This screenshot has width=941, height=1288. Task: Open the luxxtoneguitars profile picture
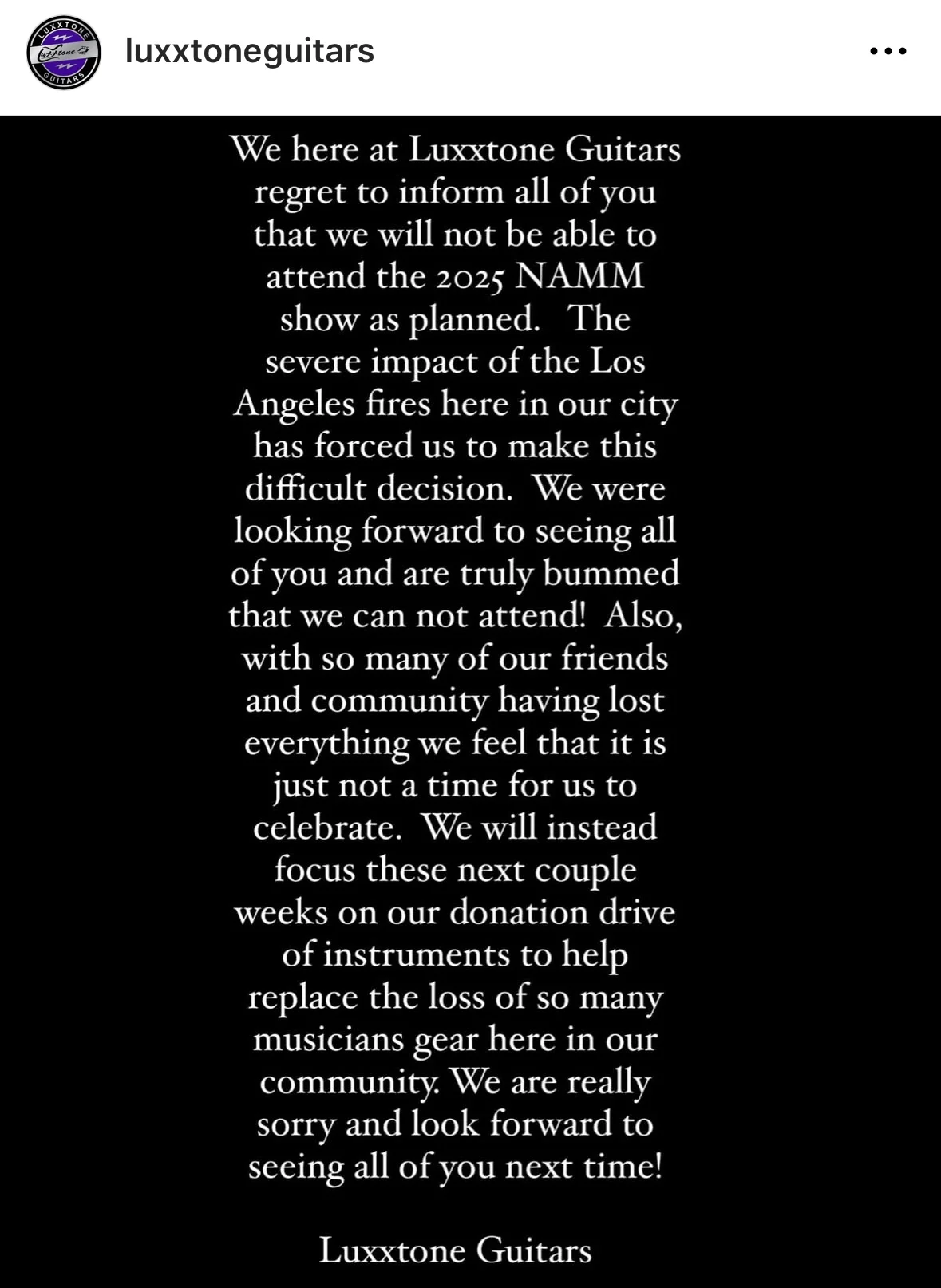pos(64,53)
